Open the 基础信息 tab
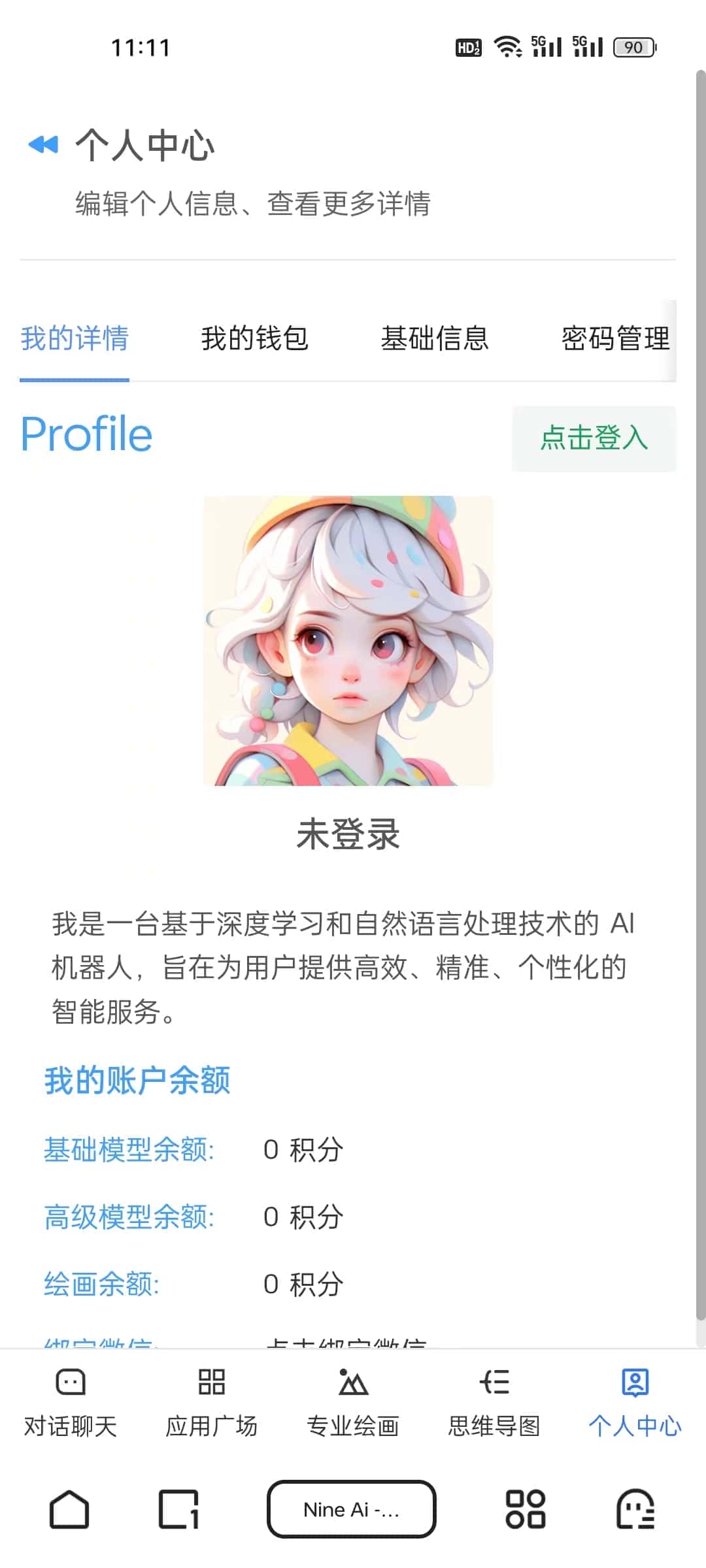The height and width of the screenshot is (1568, 706). 435,338
